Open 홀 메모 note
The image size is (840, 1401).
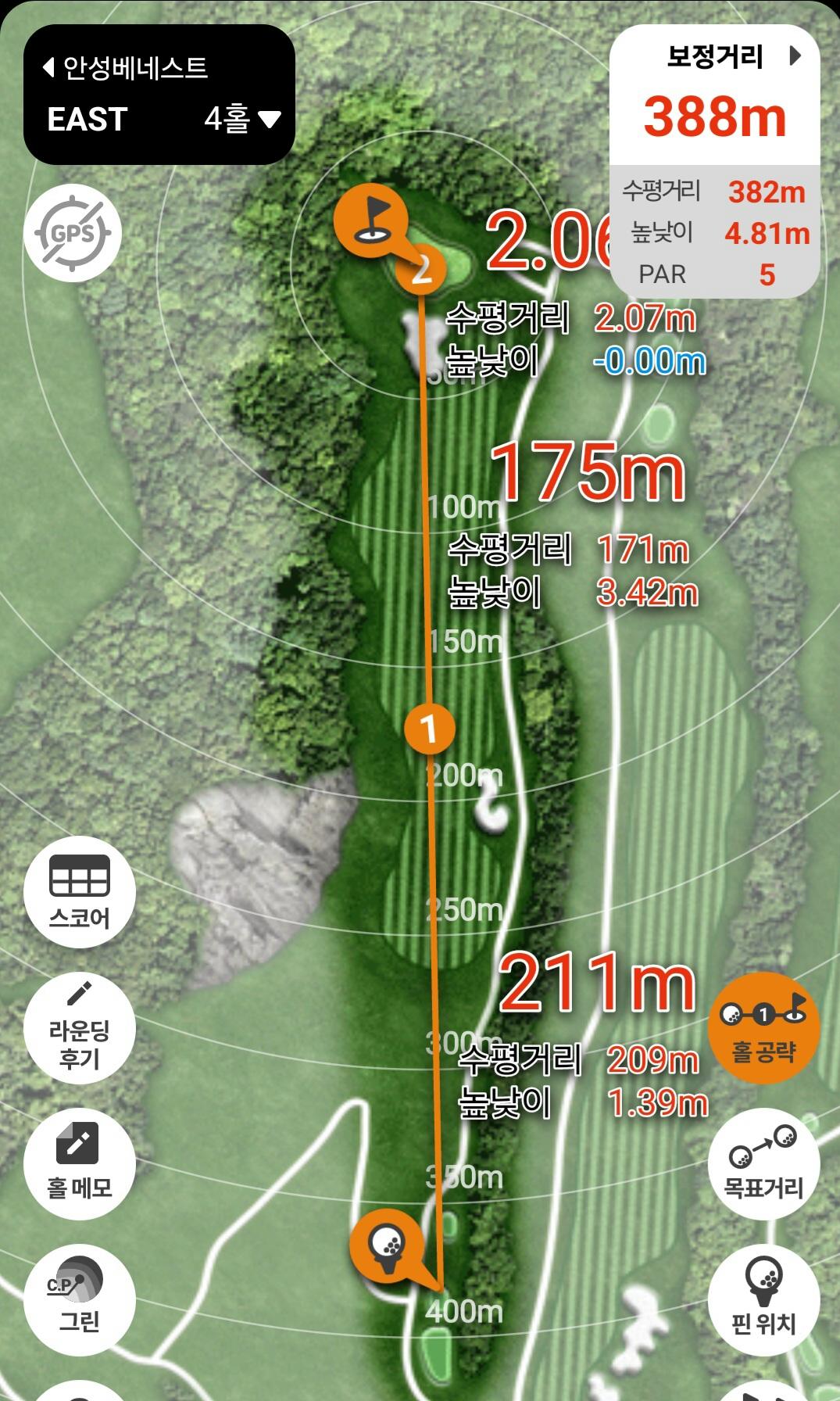[x=80, y=1163]
